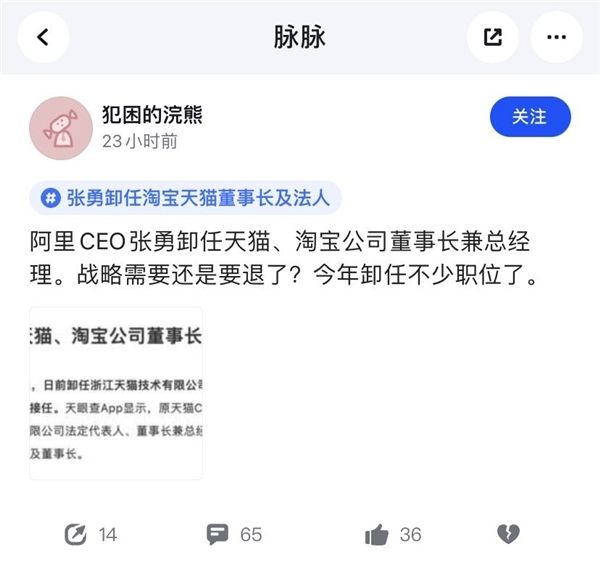The height and width of the screenshot is (575, 600).
Task: Tap the broken-heart dislike icon
Action: [x=510, y=534]
